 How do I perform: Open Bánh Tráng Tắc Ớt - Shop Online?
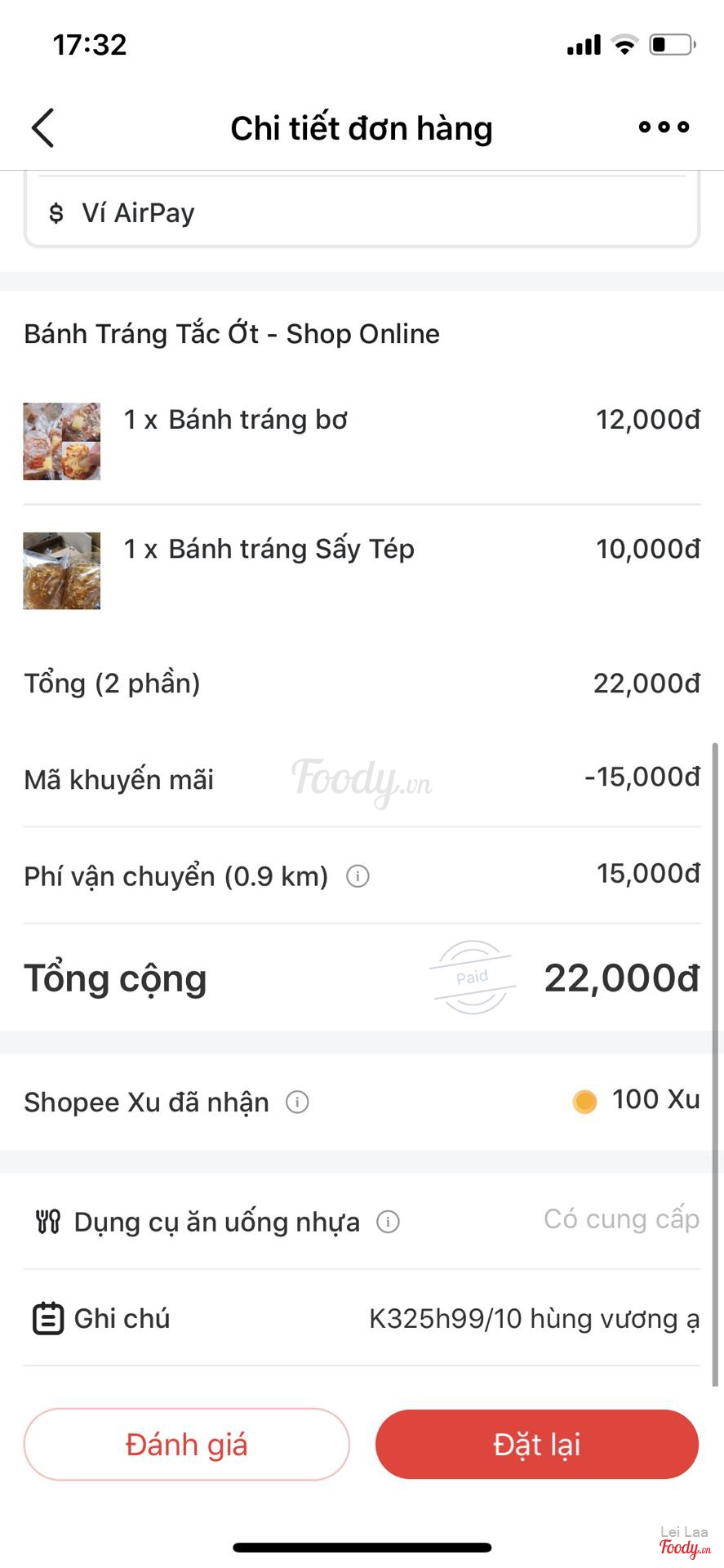point(232,334)
